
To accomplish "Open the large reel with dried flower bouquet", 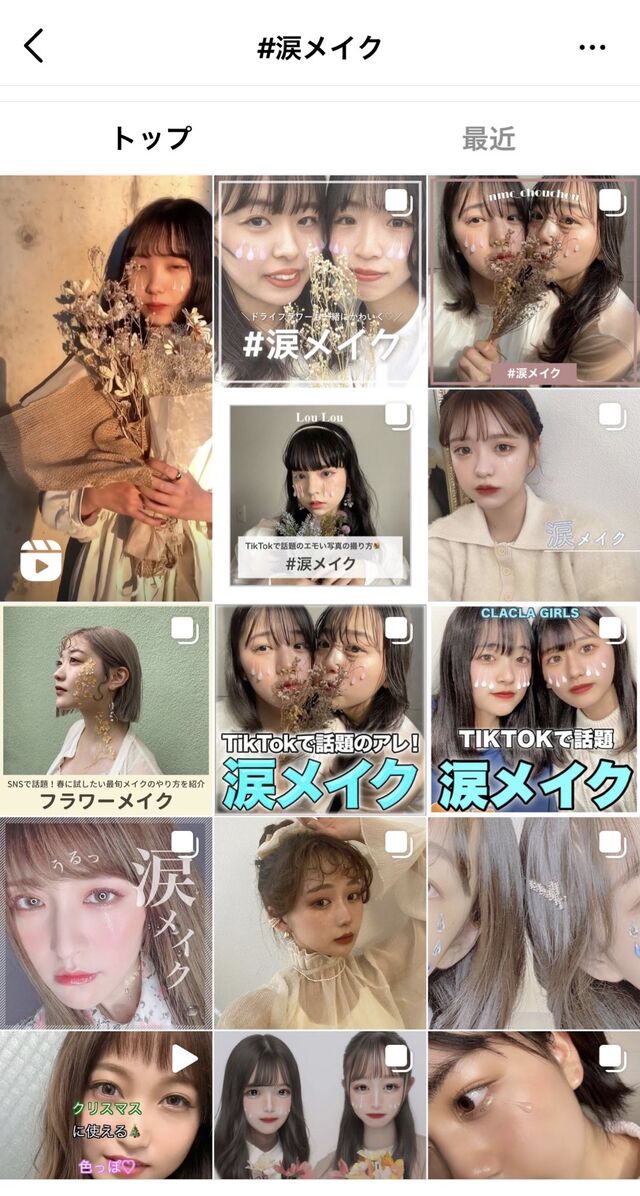I will point(106,388).
